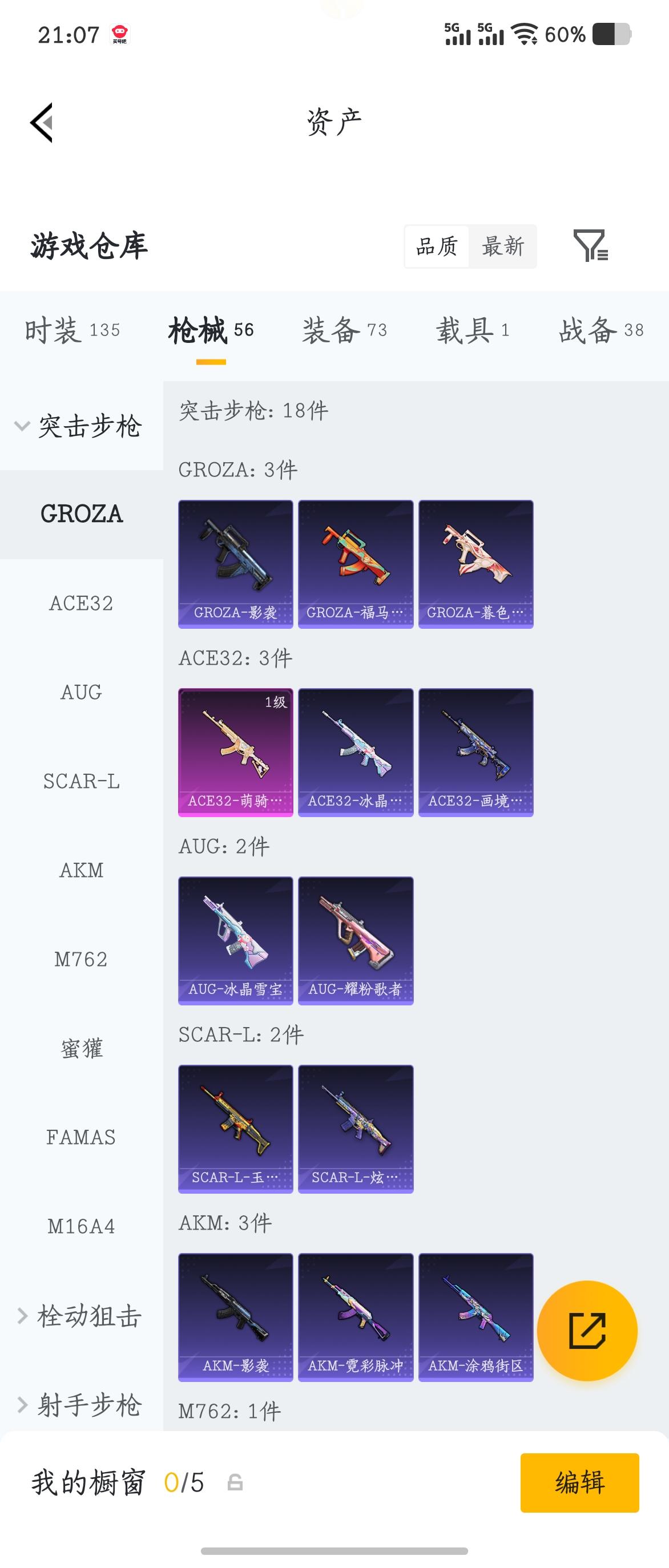669x1568 pixels.
Task: Tap 编辑 to edit 我的橱窗
Action: pos(579,1482)
